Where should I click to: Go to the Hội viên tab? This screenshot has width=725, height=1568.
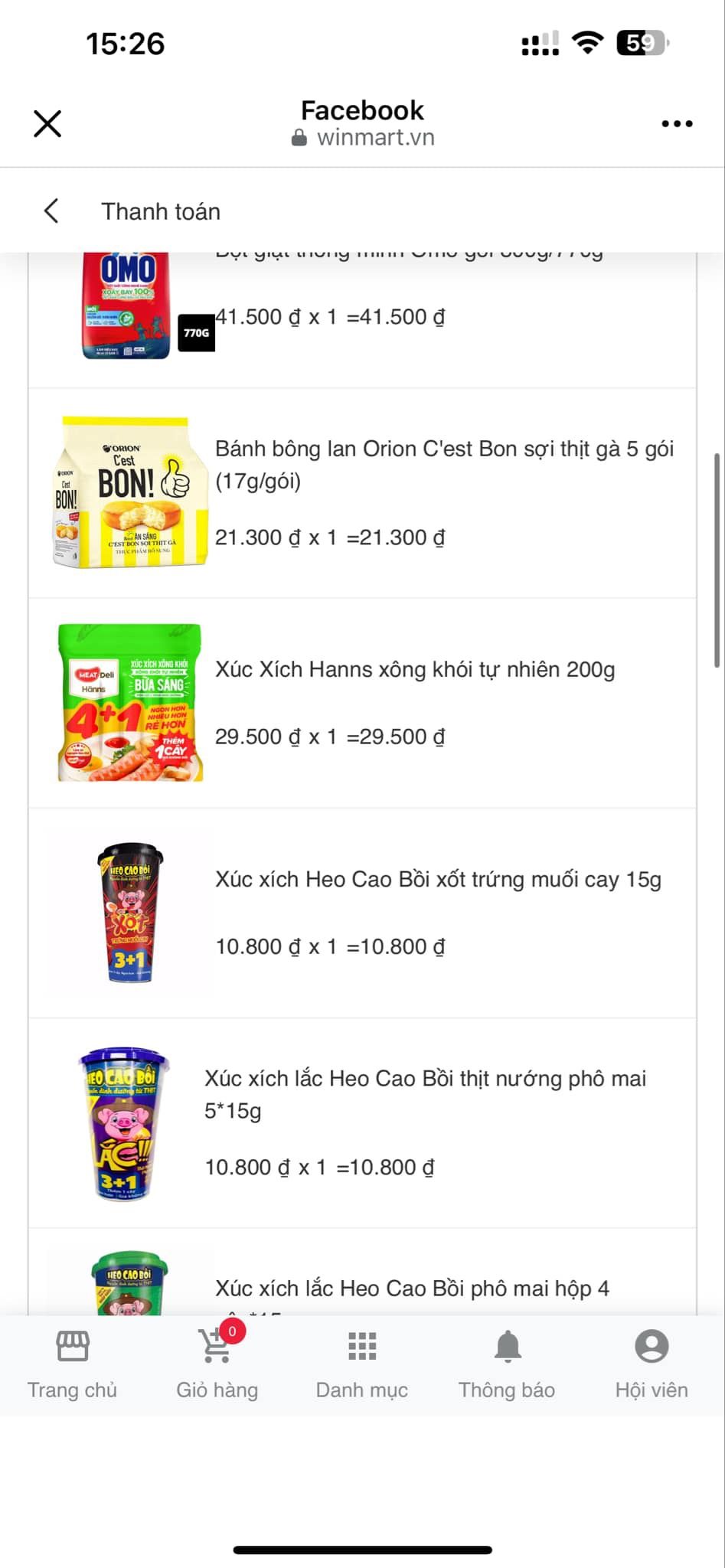tap(652, 1365)
